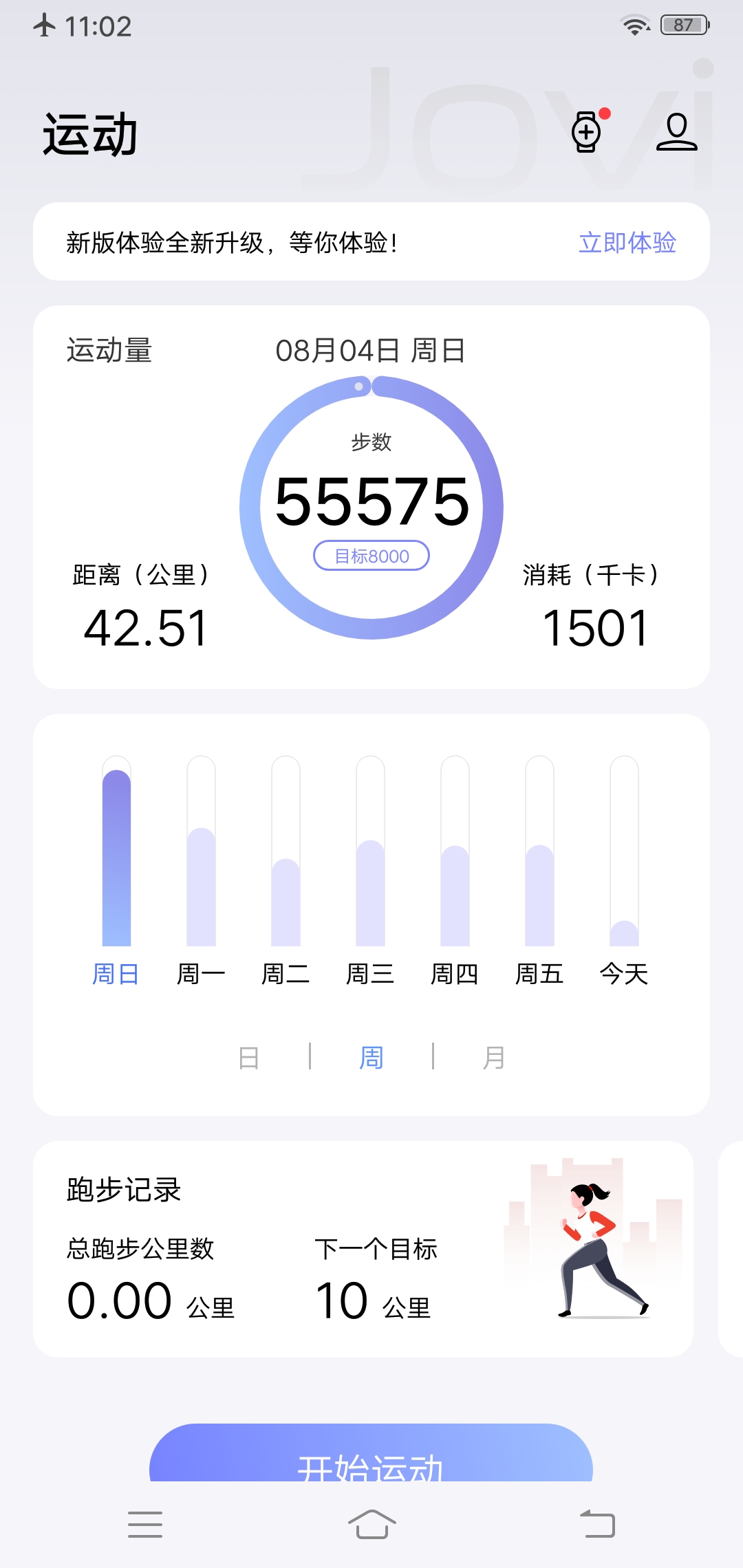Tap the 目标8000 step goal chip
Viewport: 743px width, 1568px height.
click(x=371, y=556)
